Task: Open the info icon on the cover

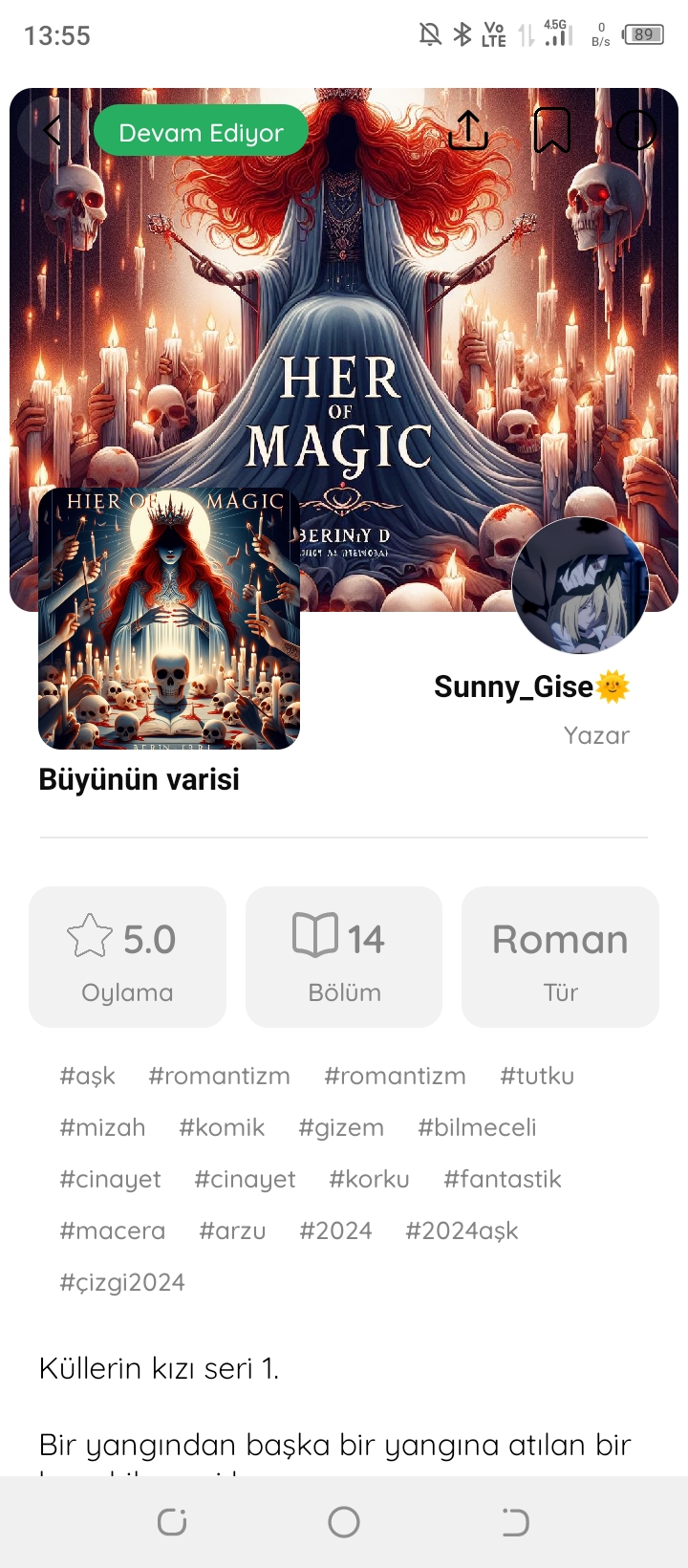Action: [x=635, y=130]
